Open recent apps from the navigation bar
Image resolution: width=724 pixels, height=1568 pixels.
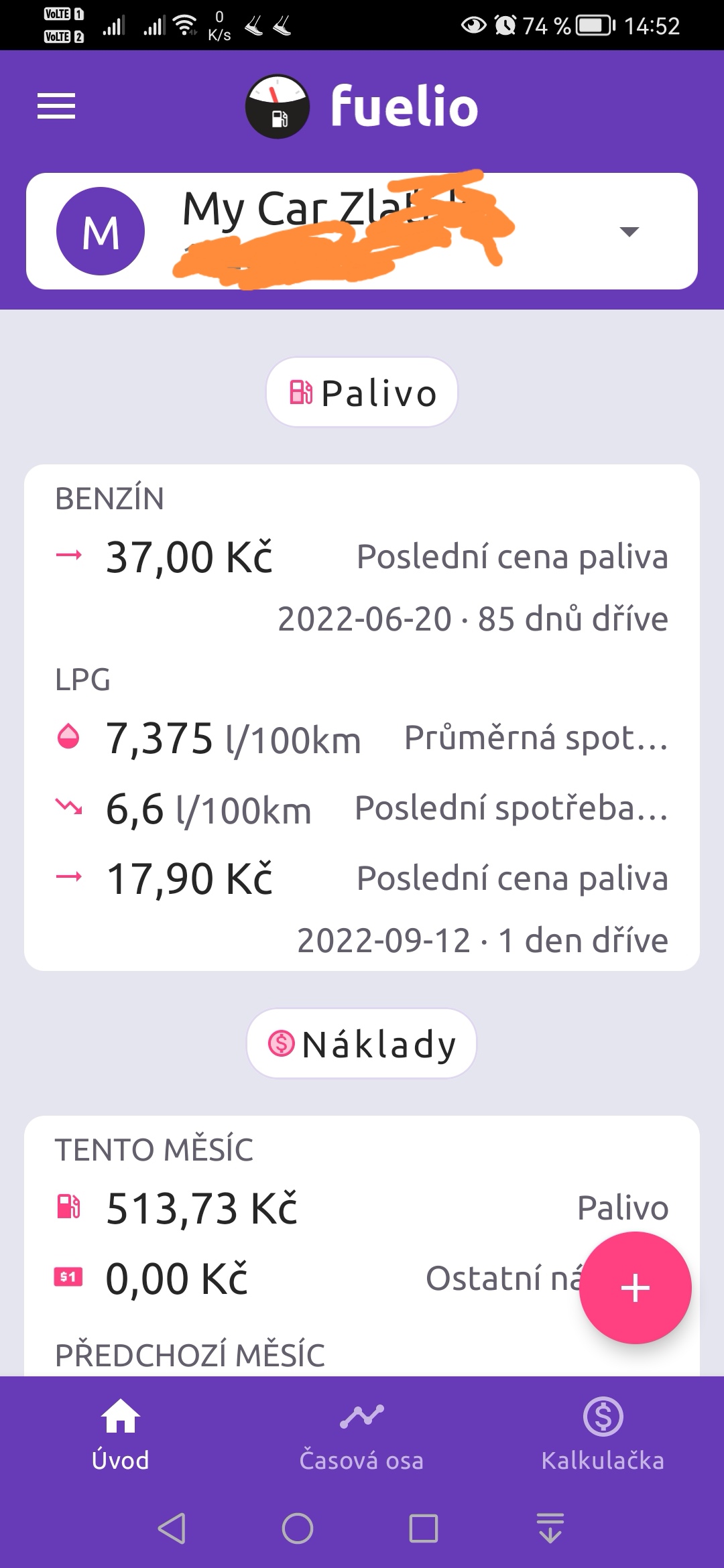click(424, 1528)
